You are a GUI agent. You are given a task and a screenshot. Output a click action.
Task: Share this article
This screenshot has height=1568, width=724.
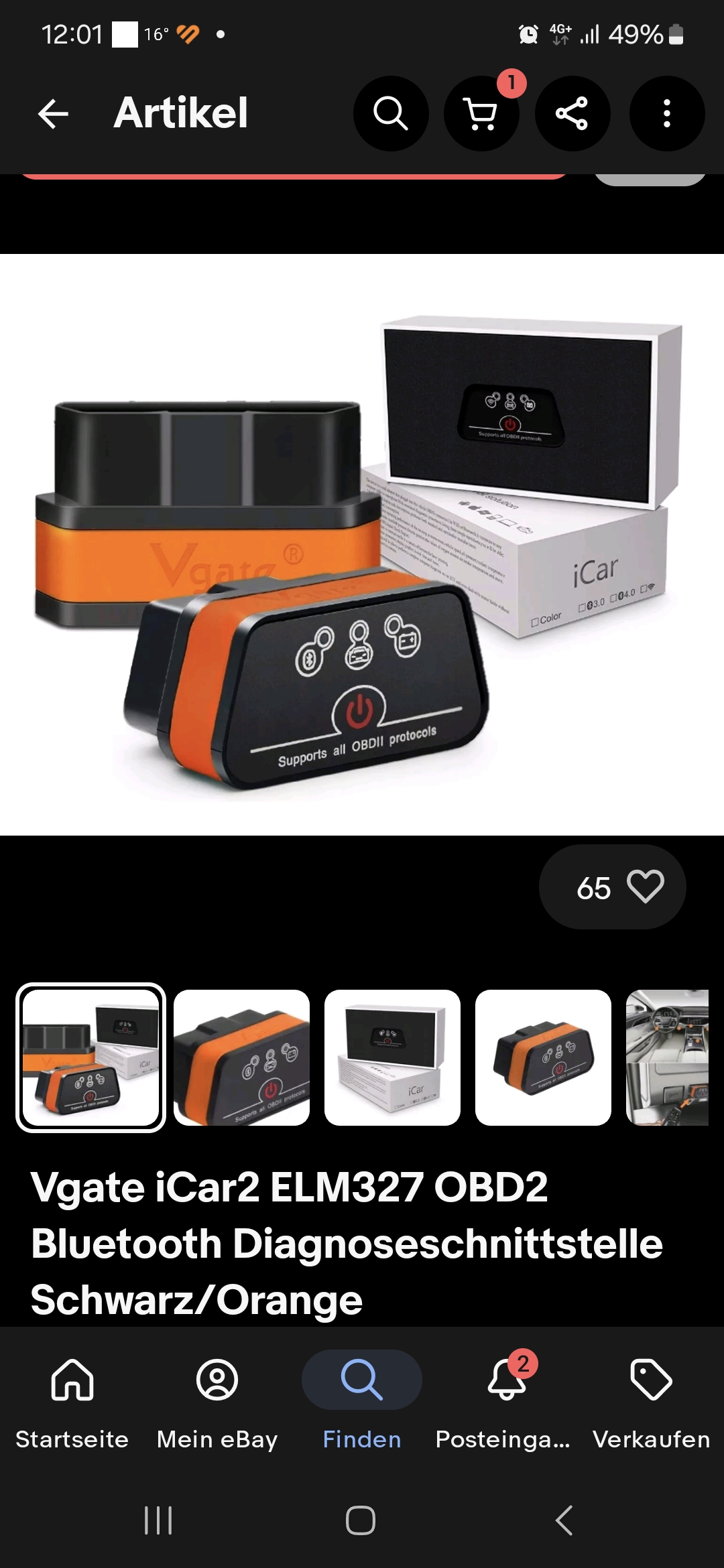point(572,113)
